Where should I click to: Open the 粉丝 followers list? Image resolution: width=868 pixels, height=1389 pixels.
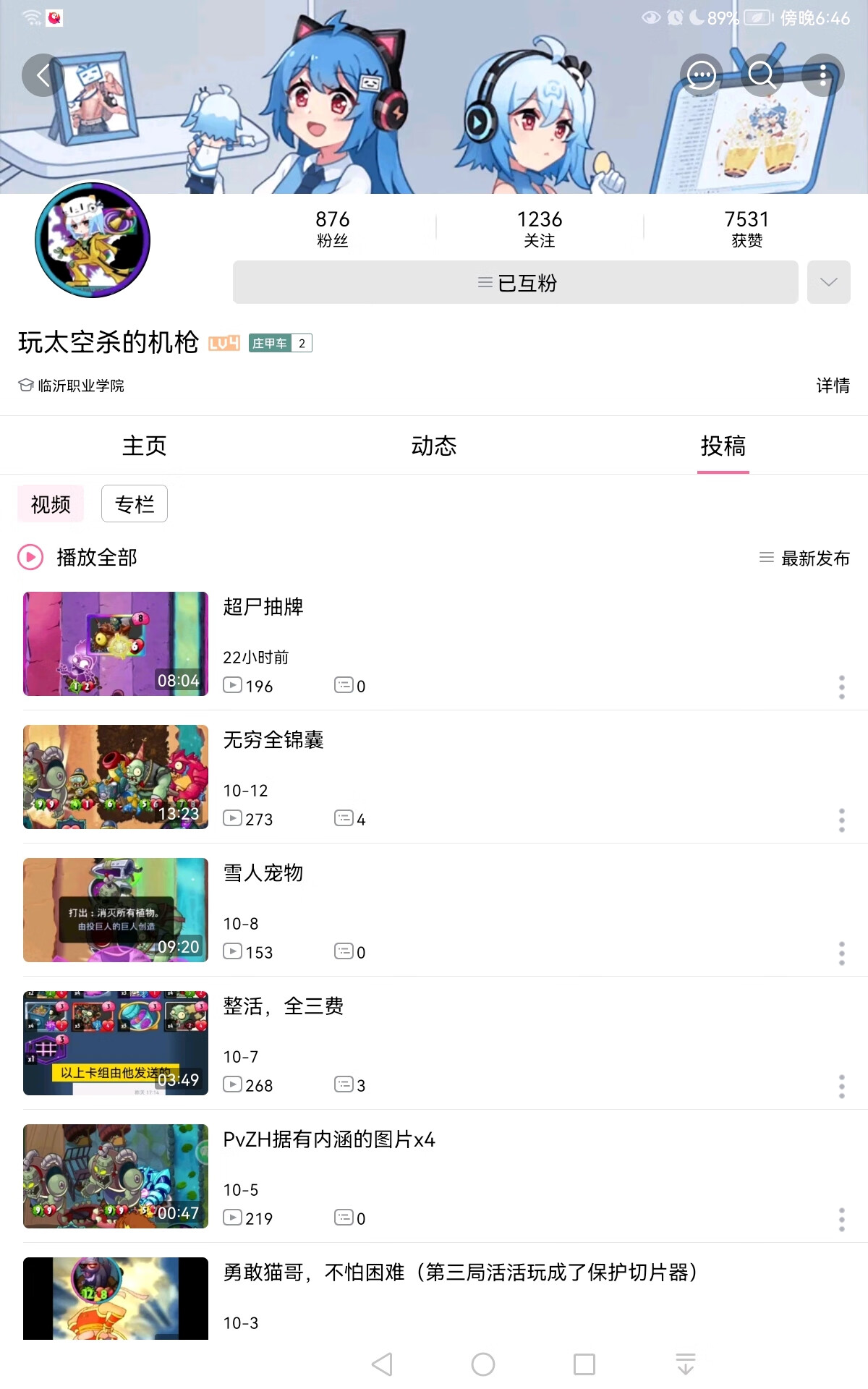(333, 228)
